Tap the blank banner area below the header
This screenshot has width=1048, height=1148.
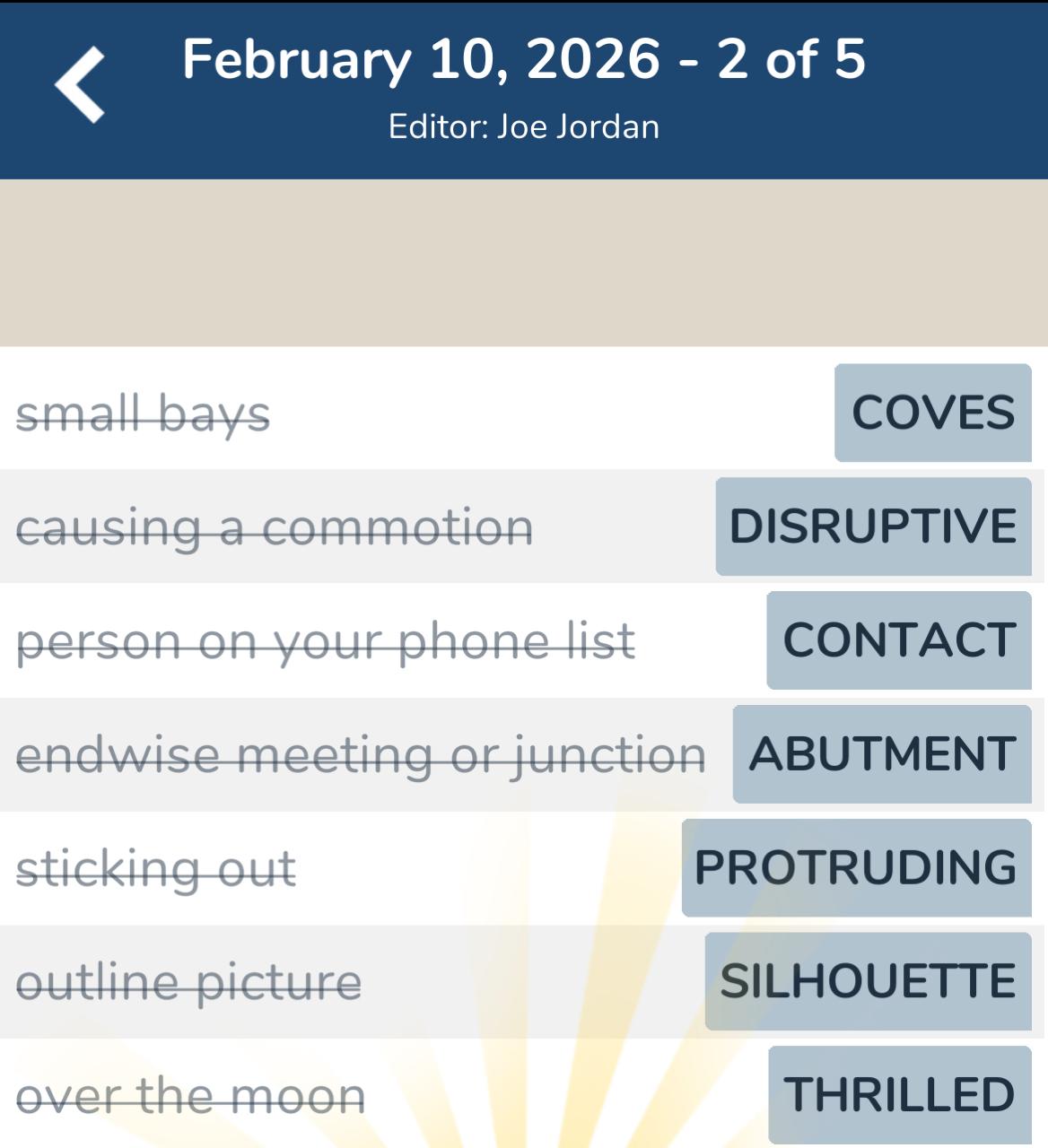(x=524, y=260)
